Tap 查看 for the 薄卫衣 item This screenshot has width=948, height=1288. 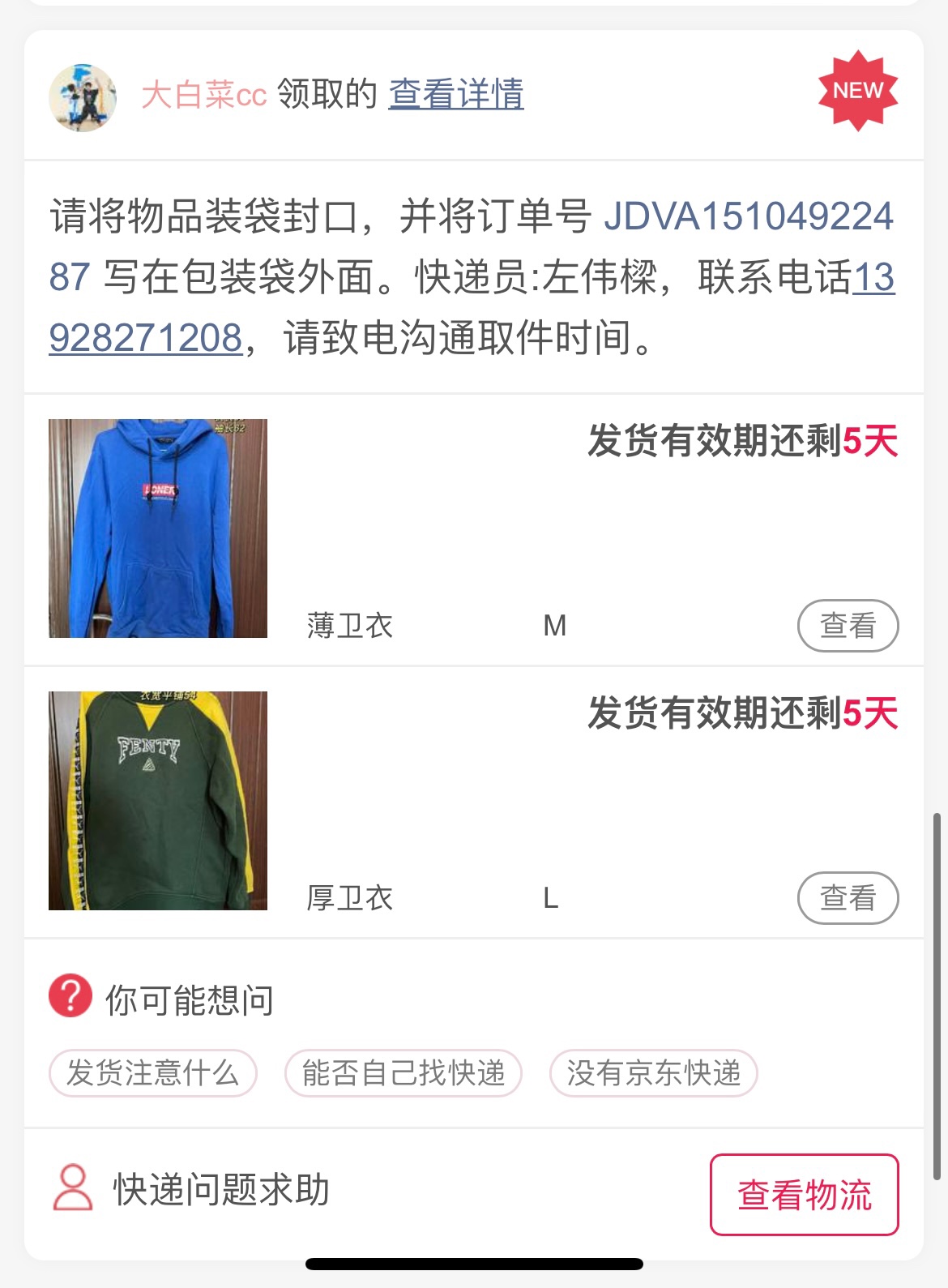coord(848,626)
